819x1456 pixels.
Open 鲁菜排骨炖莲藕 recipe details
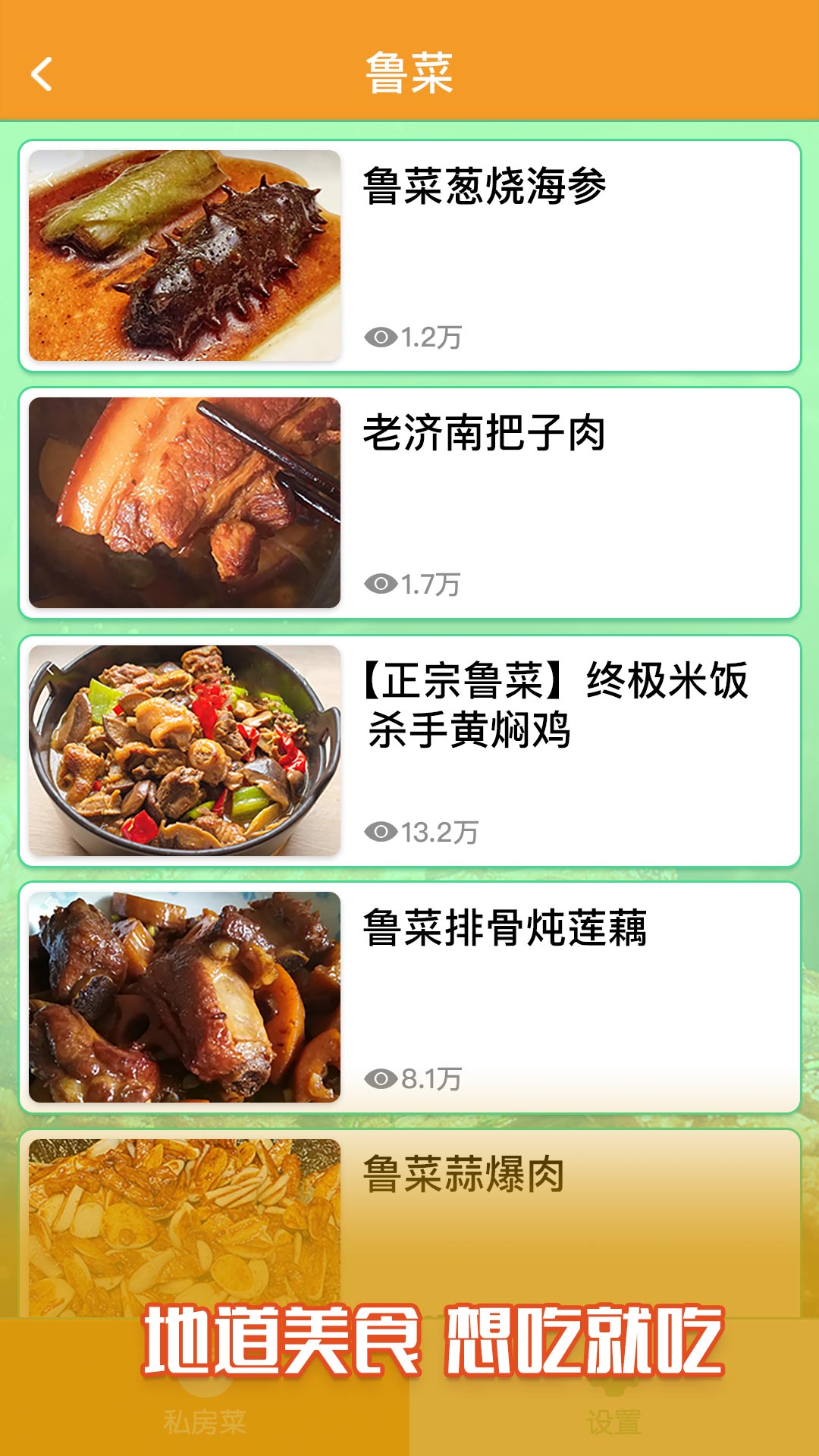(409, 997)
